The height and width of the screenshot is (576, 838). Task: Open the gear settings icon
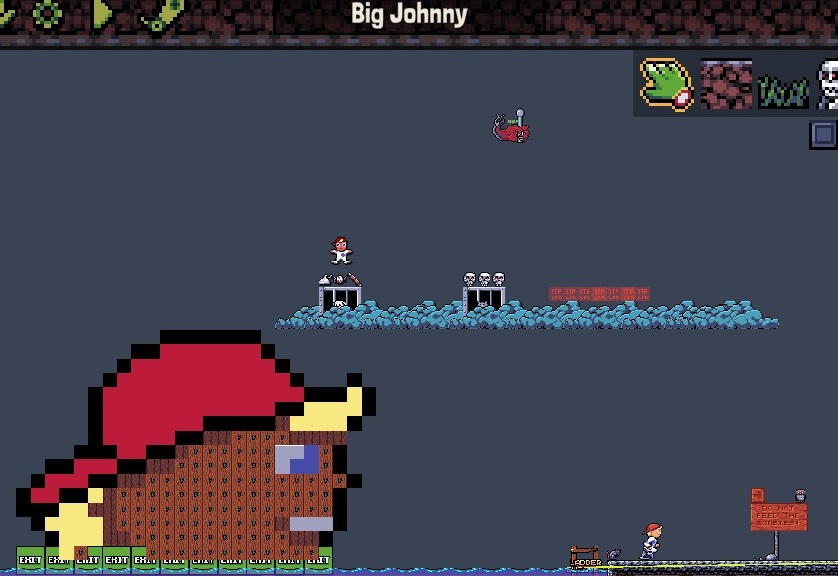pos(47,13)
